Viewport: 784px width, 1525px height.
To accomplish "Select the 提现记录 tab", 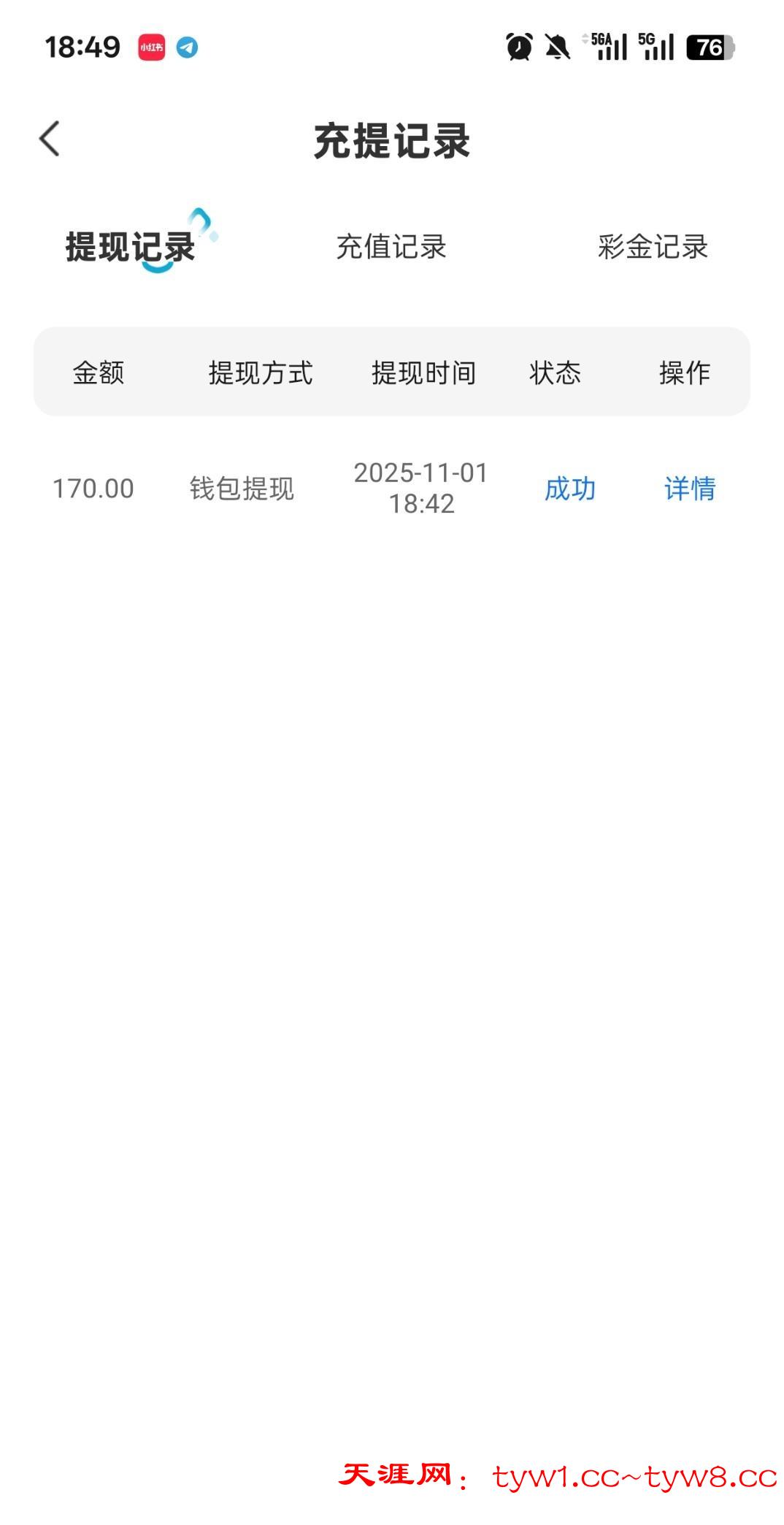I will (x=131, y=247).
